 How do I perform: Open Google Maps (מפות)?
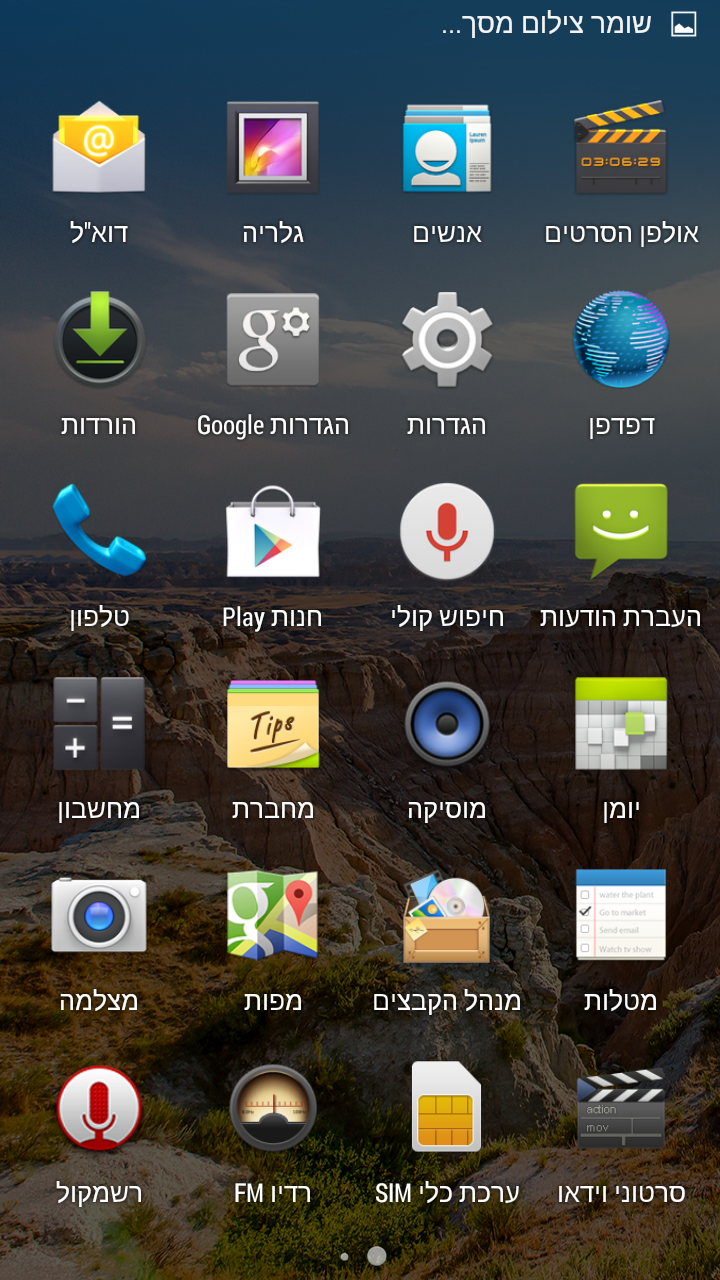click(x=272, y=916)
